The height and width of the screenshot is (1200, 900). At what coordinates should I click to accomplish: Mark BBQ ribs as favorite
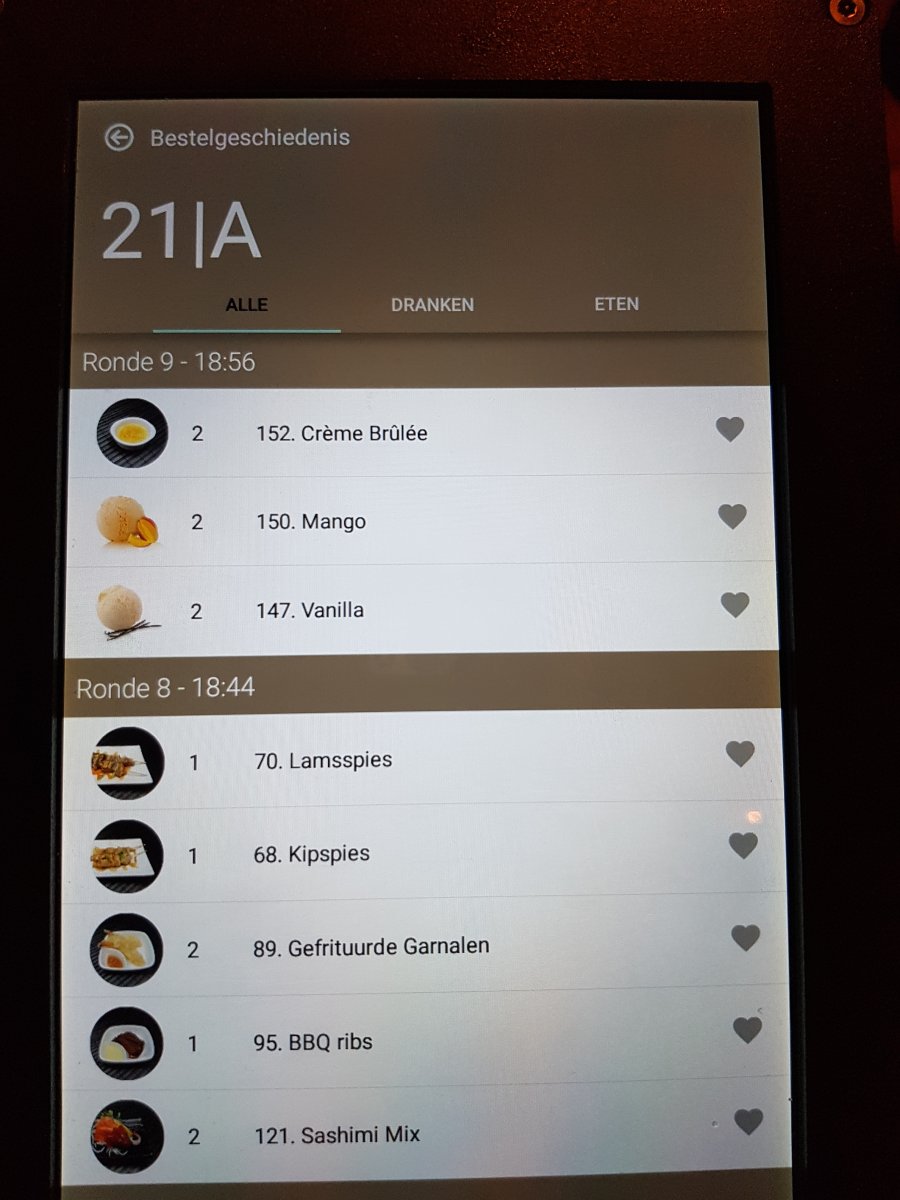748,1030
